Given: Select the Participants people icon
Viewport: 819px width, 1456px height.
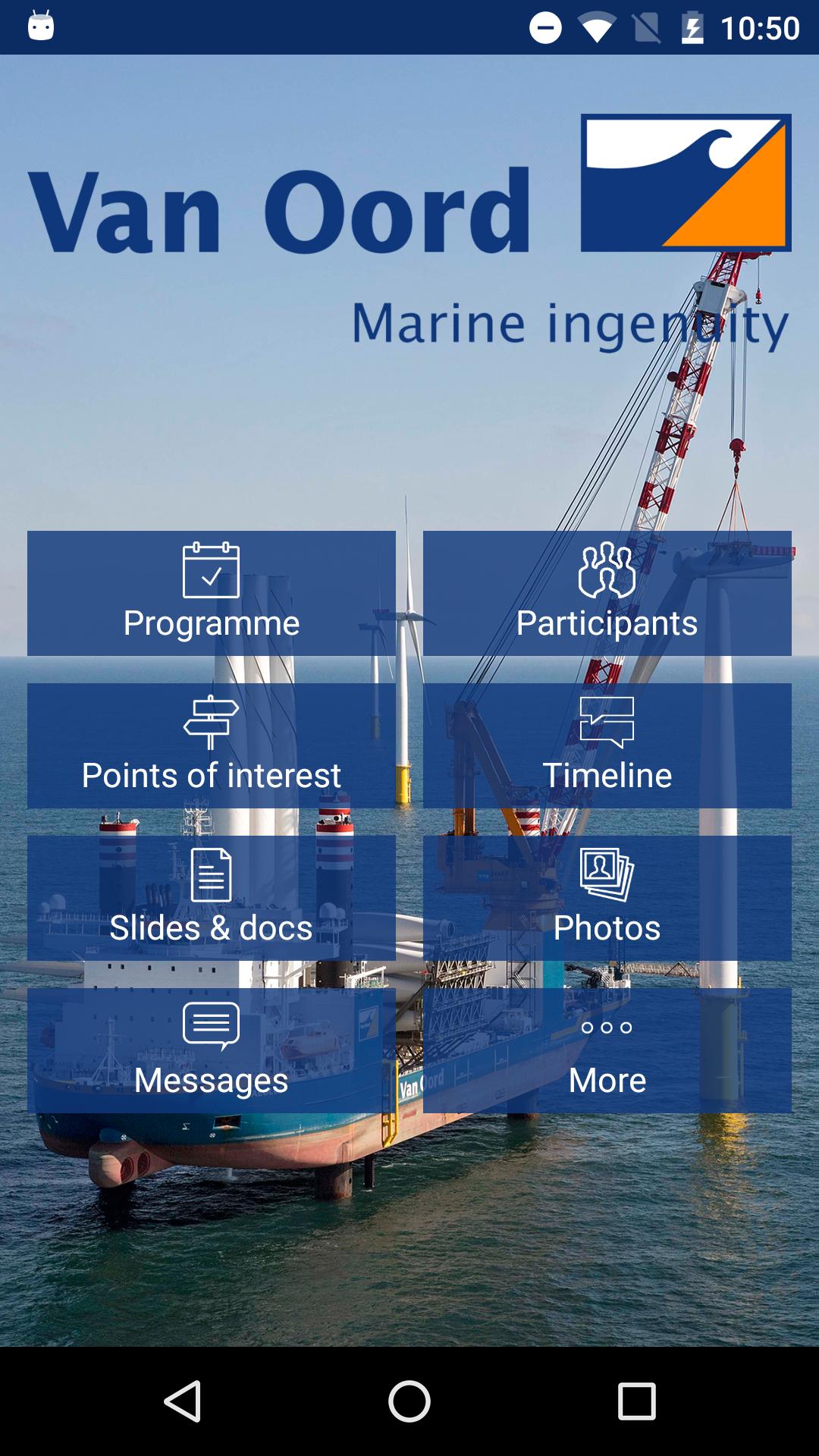Looking at the screenshot, I should coord(607,570).
